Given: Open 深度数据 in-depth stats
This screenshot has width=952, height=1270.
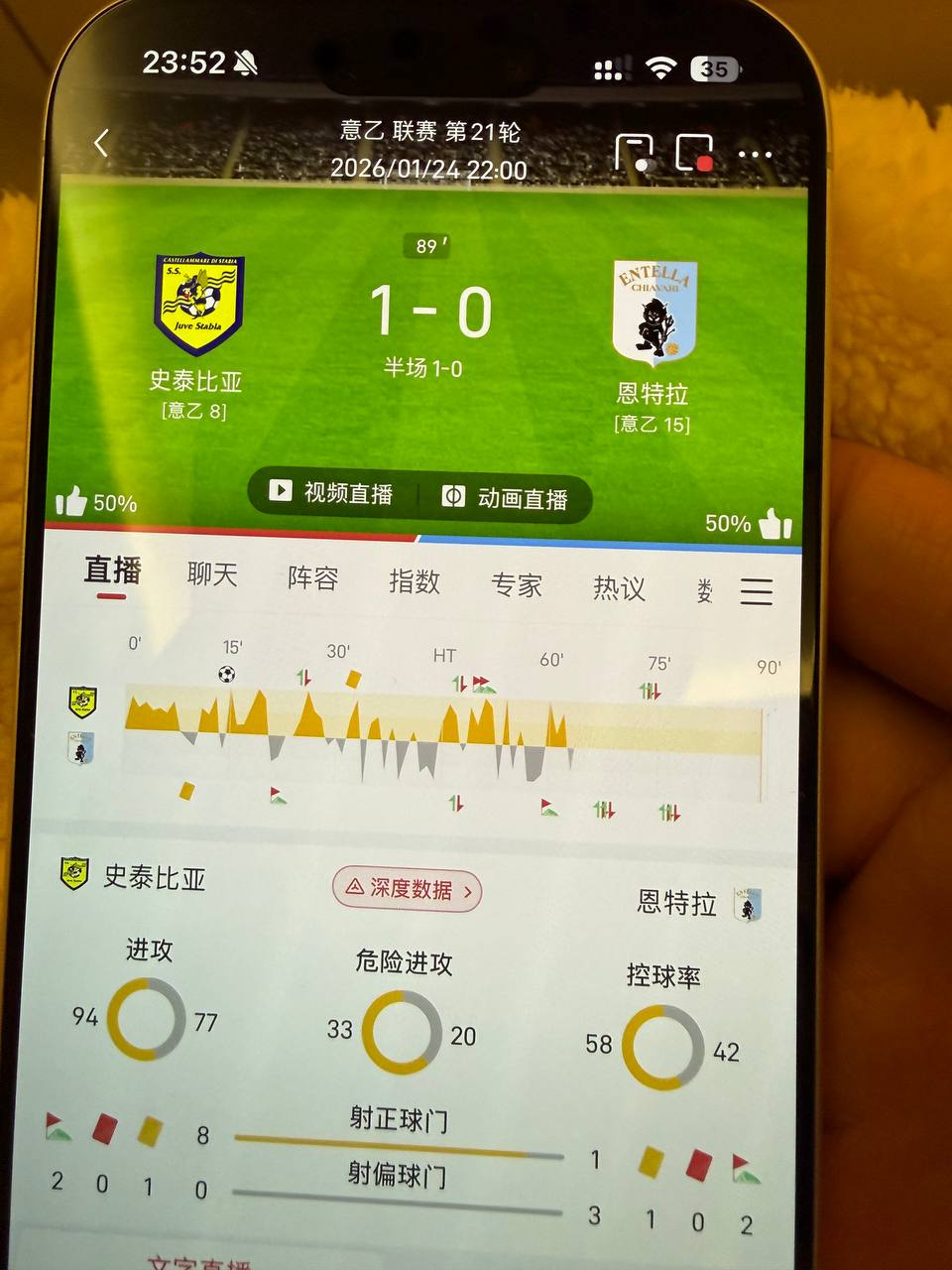Looking at the screenshot, I should point(409,889).
